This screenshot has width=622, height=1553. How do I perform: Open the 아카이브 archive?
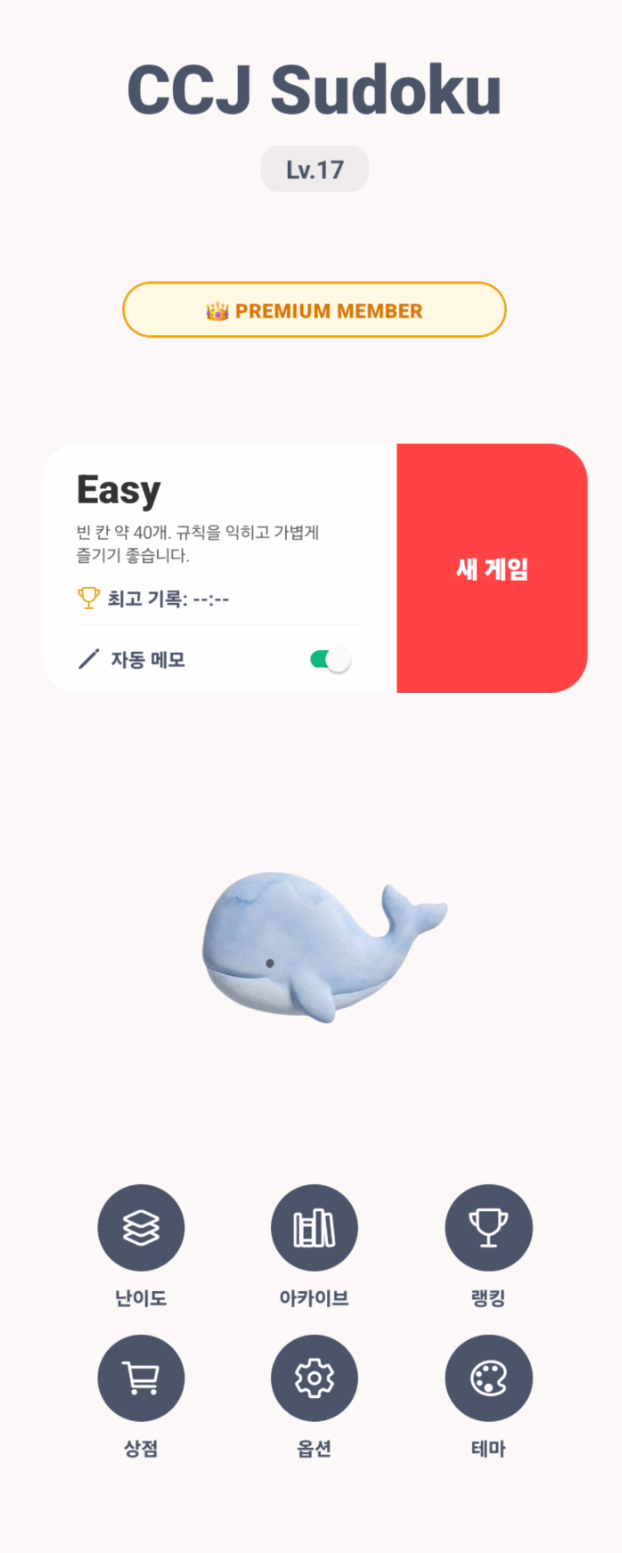coord(314,1228)
